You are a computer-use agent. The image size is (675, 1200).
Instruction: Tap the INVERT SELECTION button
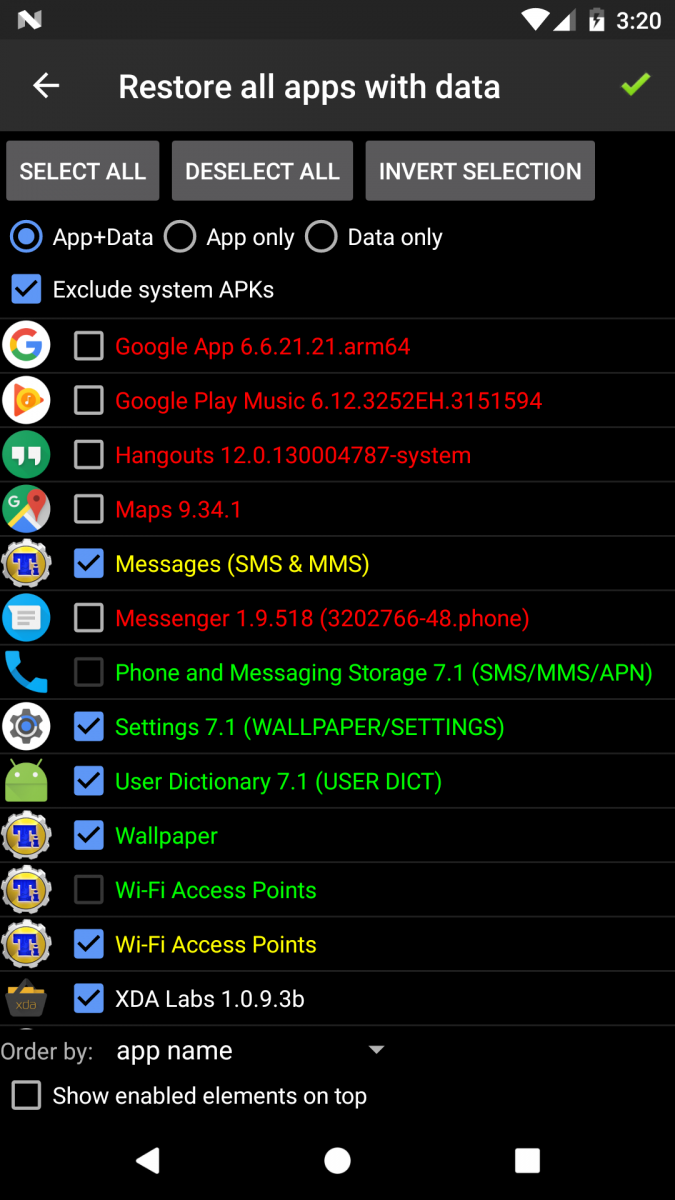[480, 171]
